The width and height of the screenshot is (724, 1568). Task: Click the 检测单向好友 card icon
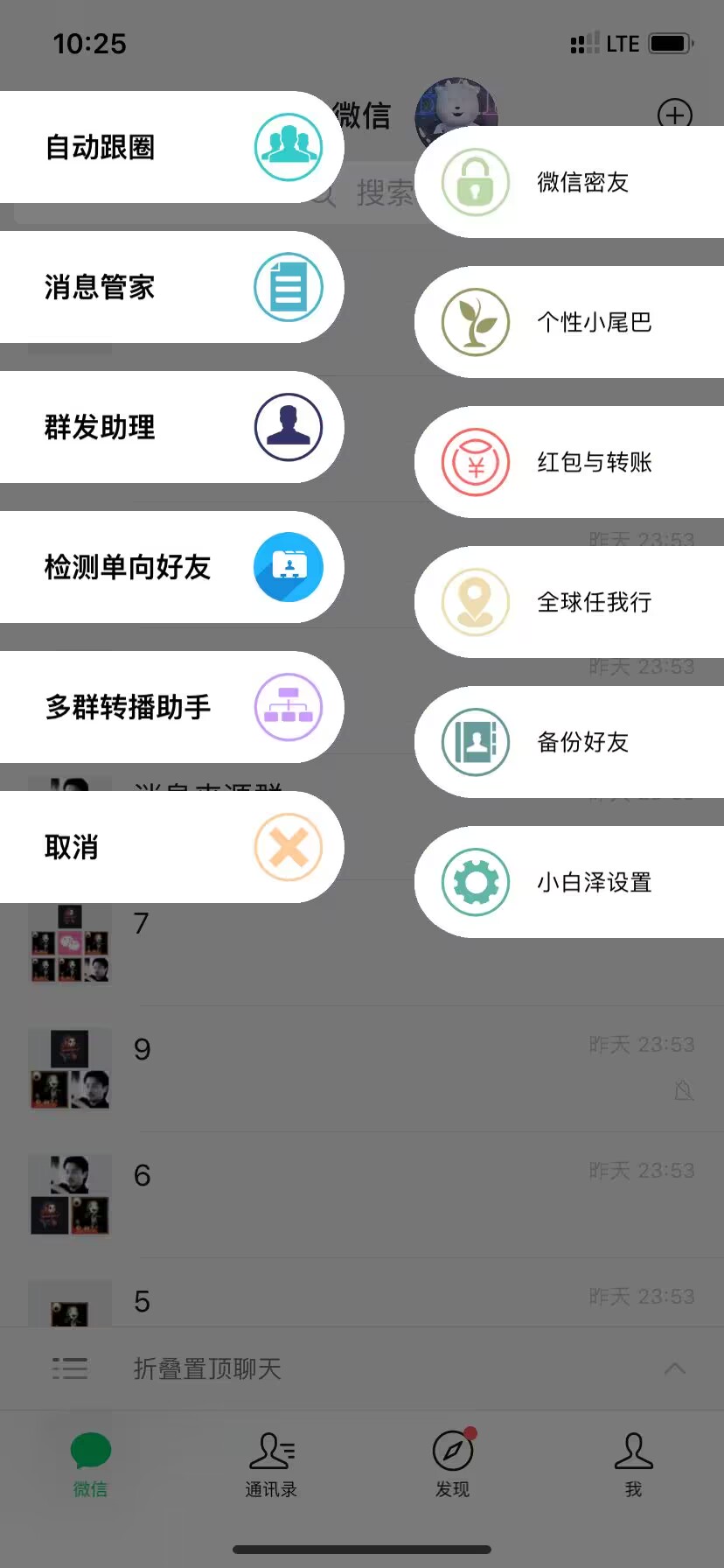[290, 567]
